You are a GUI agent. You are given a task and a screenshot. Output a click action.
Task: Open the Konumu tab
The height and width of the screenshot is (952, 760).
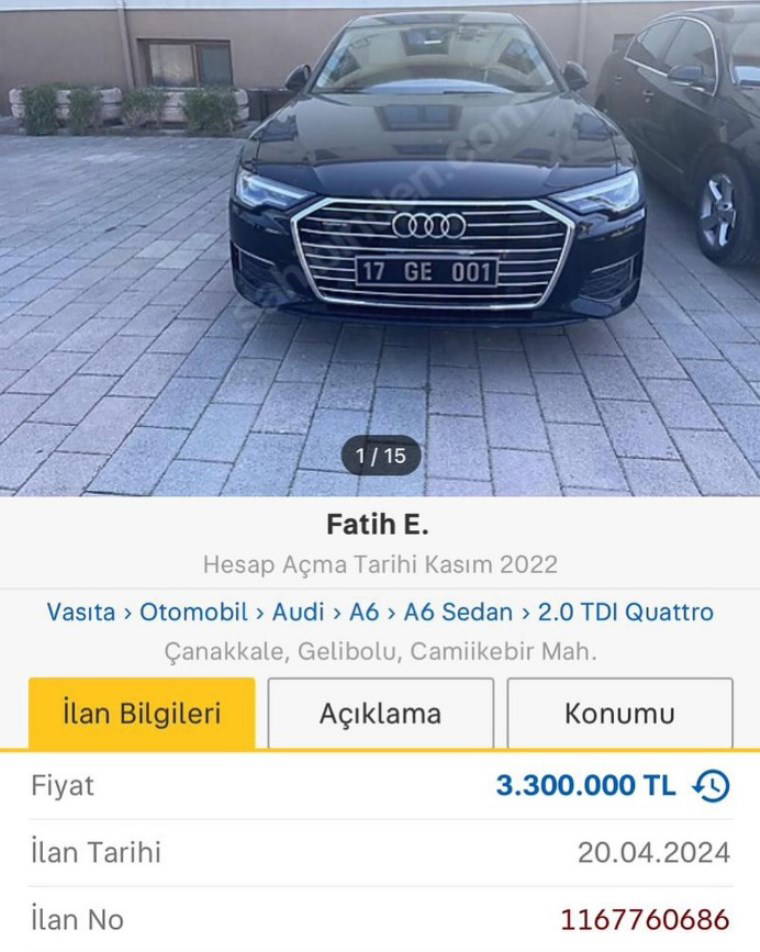click(619, 713)
